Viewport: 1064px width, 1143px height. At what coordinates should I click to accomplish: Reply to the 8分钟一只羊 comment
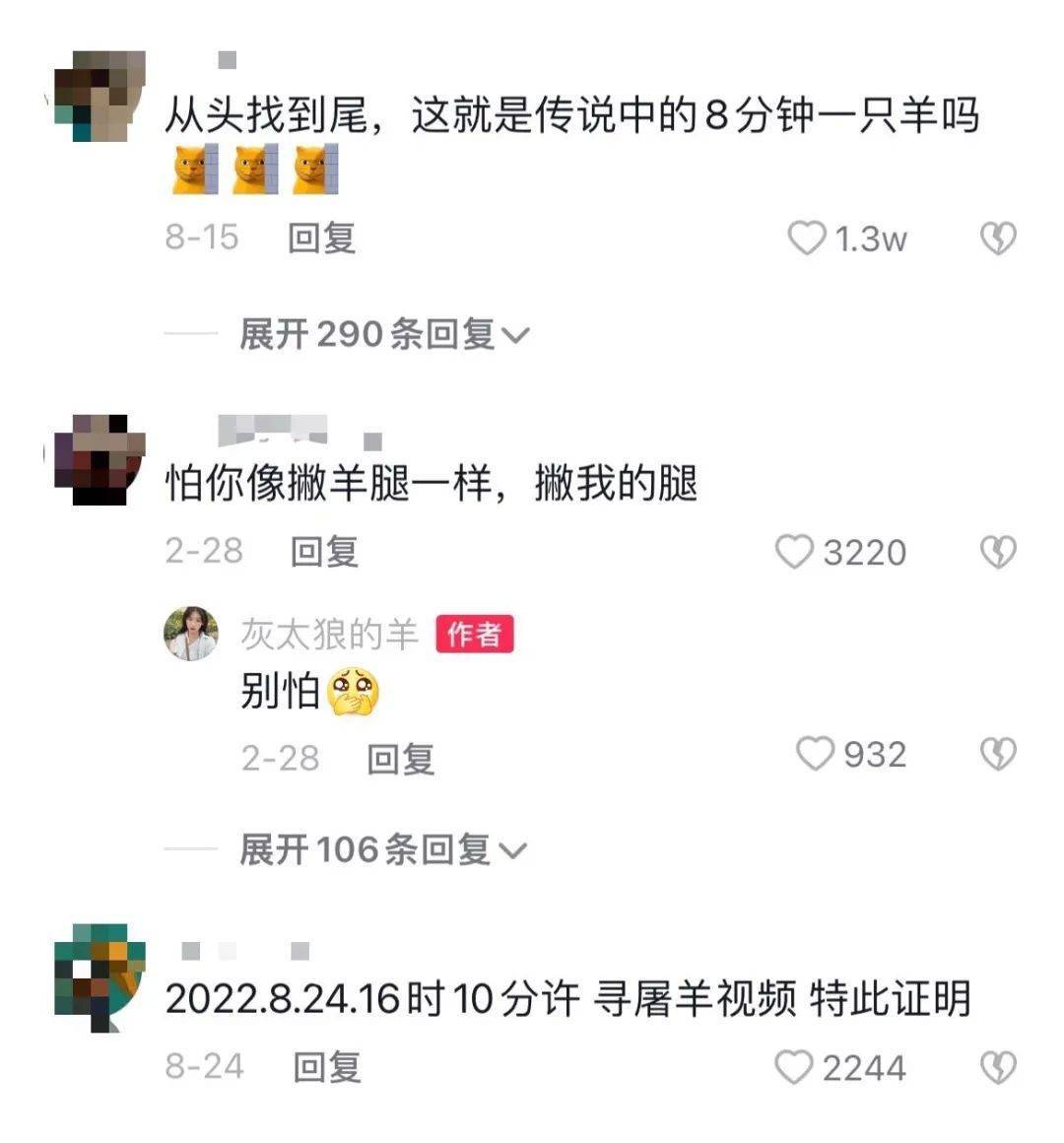(321, 238)
